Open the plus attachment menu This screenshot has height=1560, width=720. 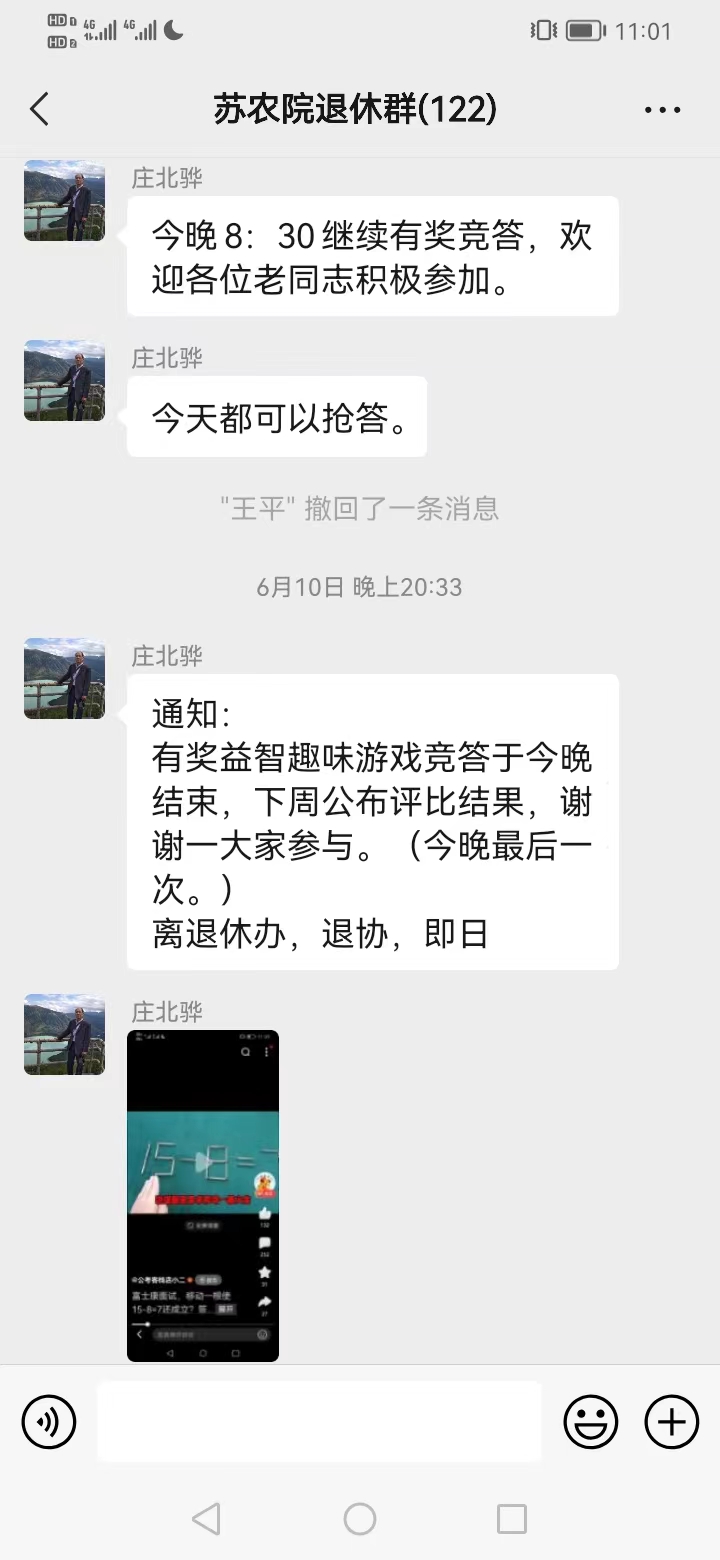pyautogui.click(x=671, y=1421)
